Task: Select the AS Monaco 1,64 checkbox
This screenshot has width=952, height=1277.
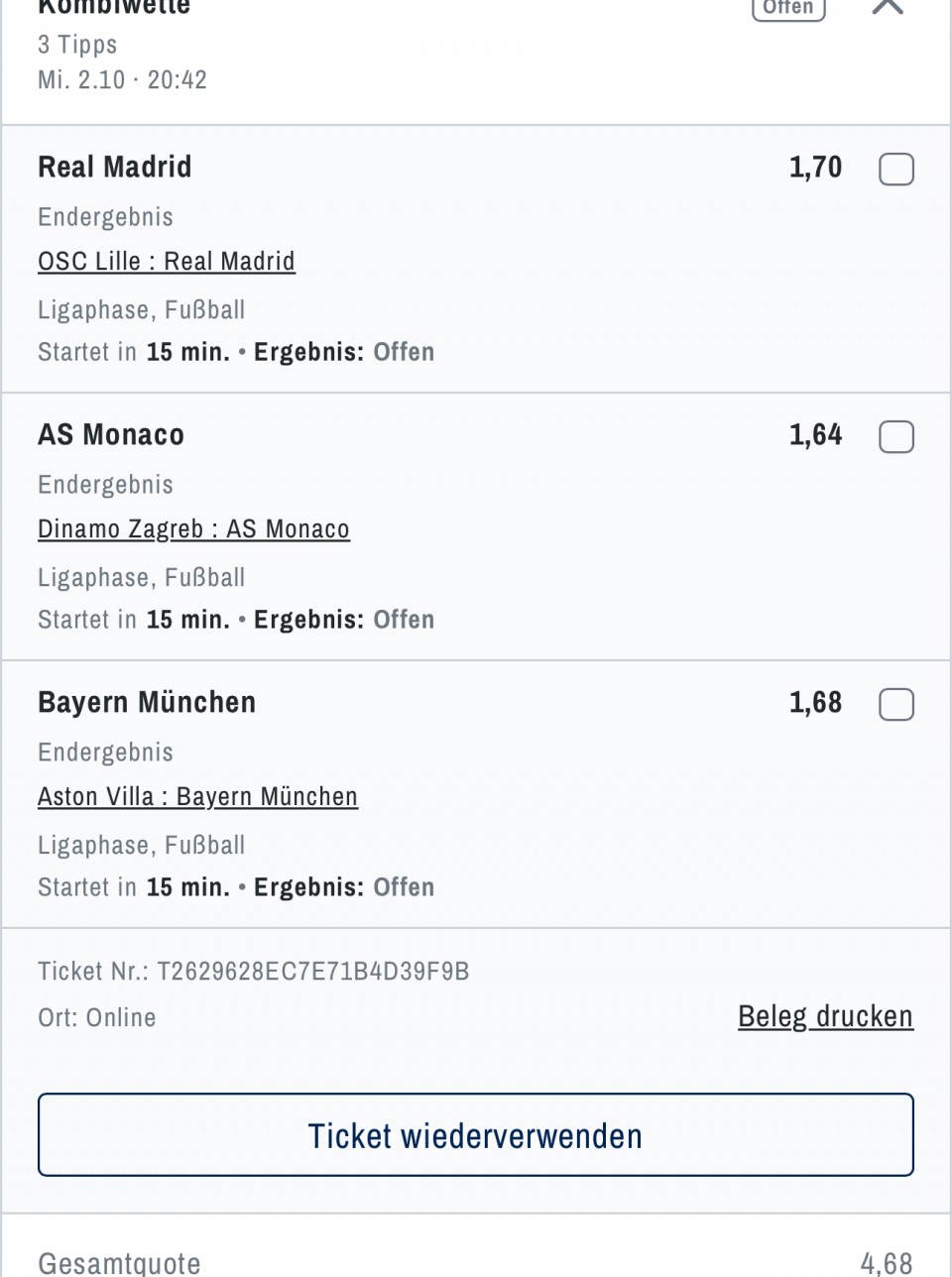Action: pos(896,437)
